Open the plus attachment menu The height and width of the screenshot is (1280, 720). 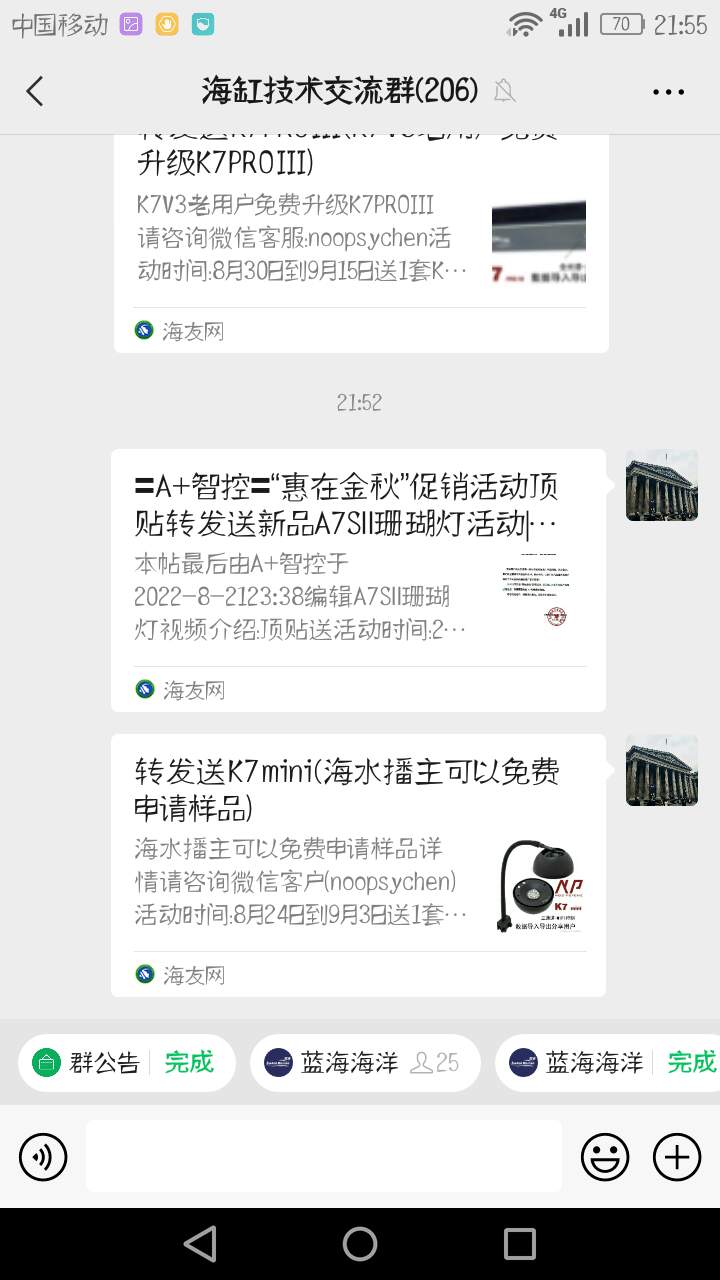tap(677, 1157)
